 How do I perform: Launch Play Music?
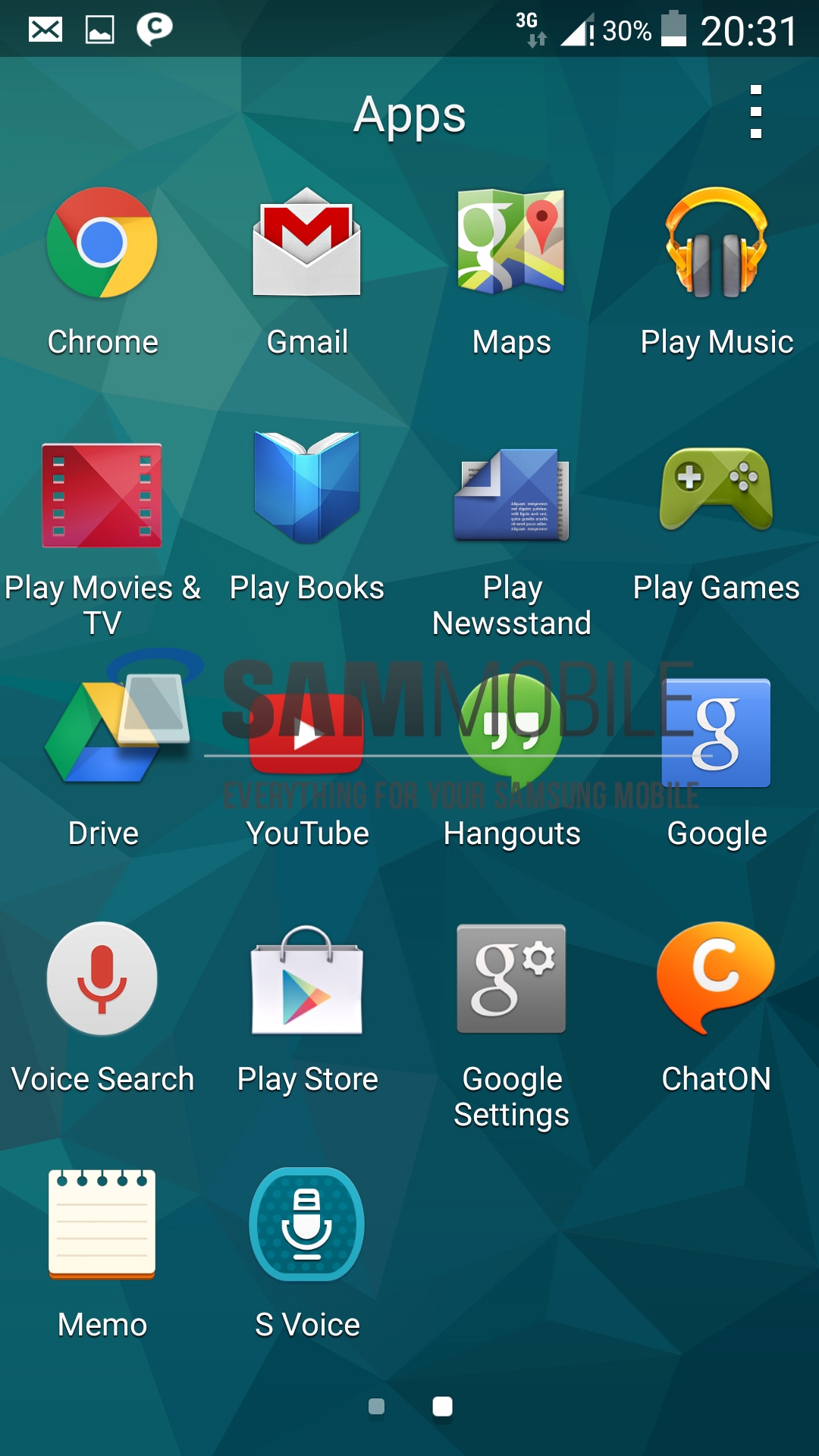[x=717, y=243]
